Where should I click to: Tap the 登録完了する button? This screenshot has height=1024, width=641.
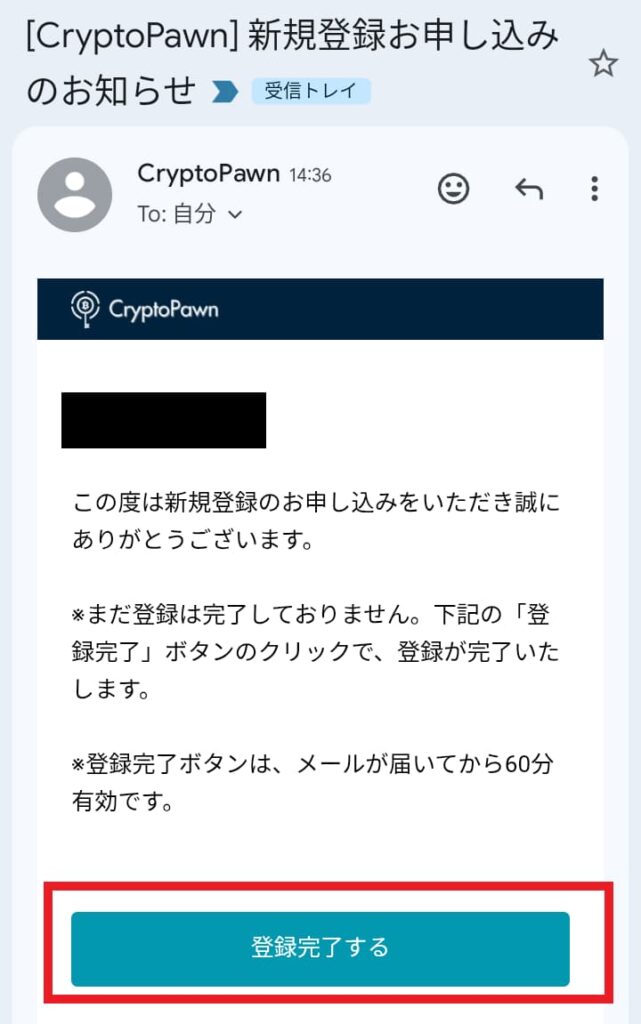click(320, 948)
